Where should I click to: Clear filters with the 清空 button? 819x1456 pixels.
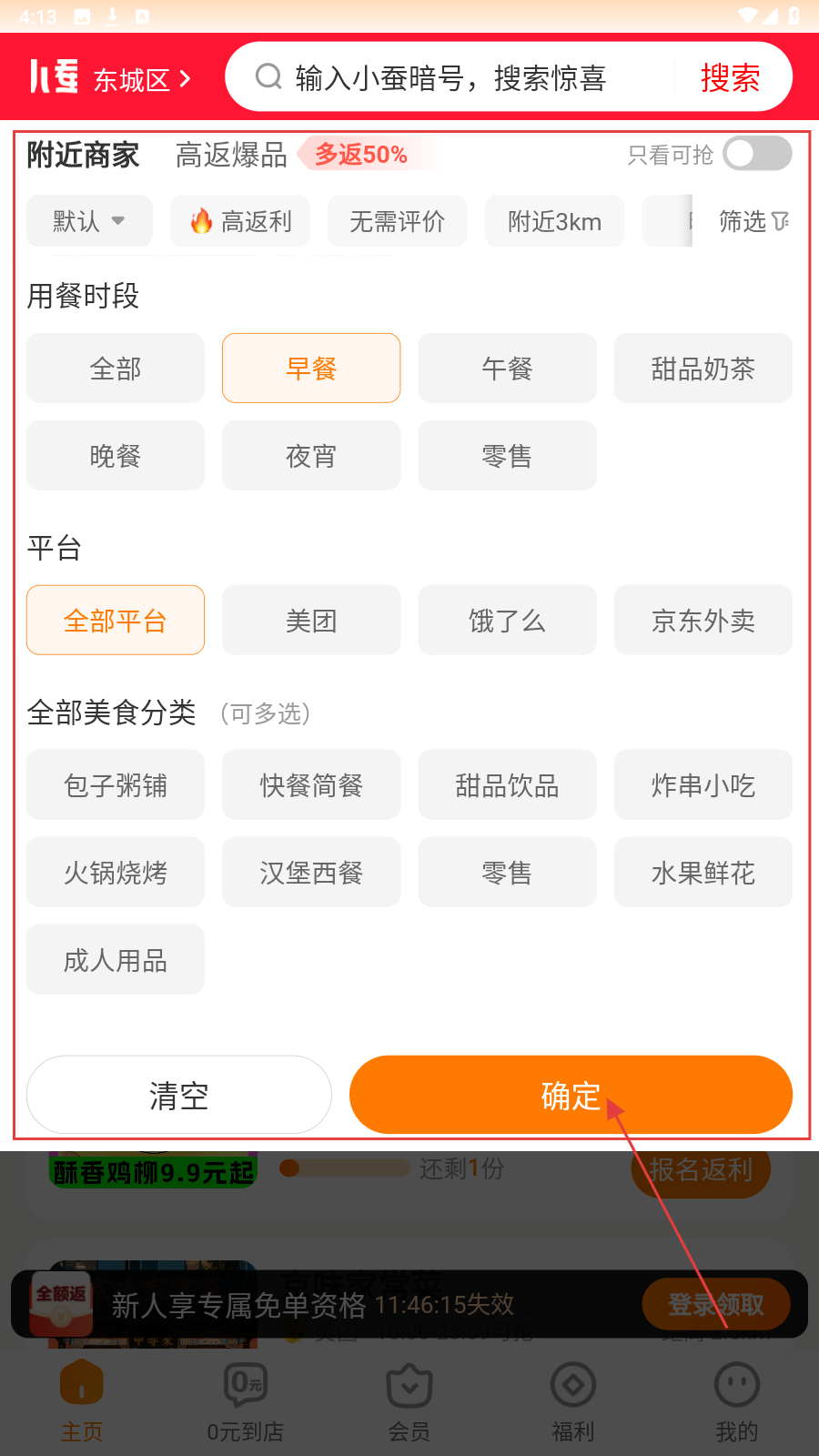tap(179, 1095)
